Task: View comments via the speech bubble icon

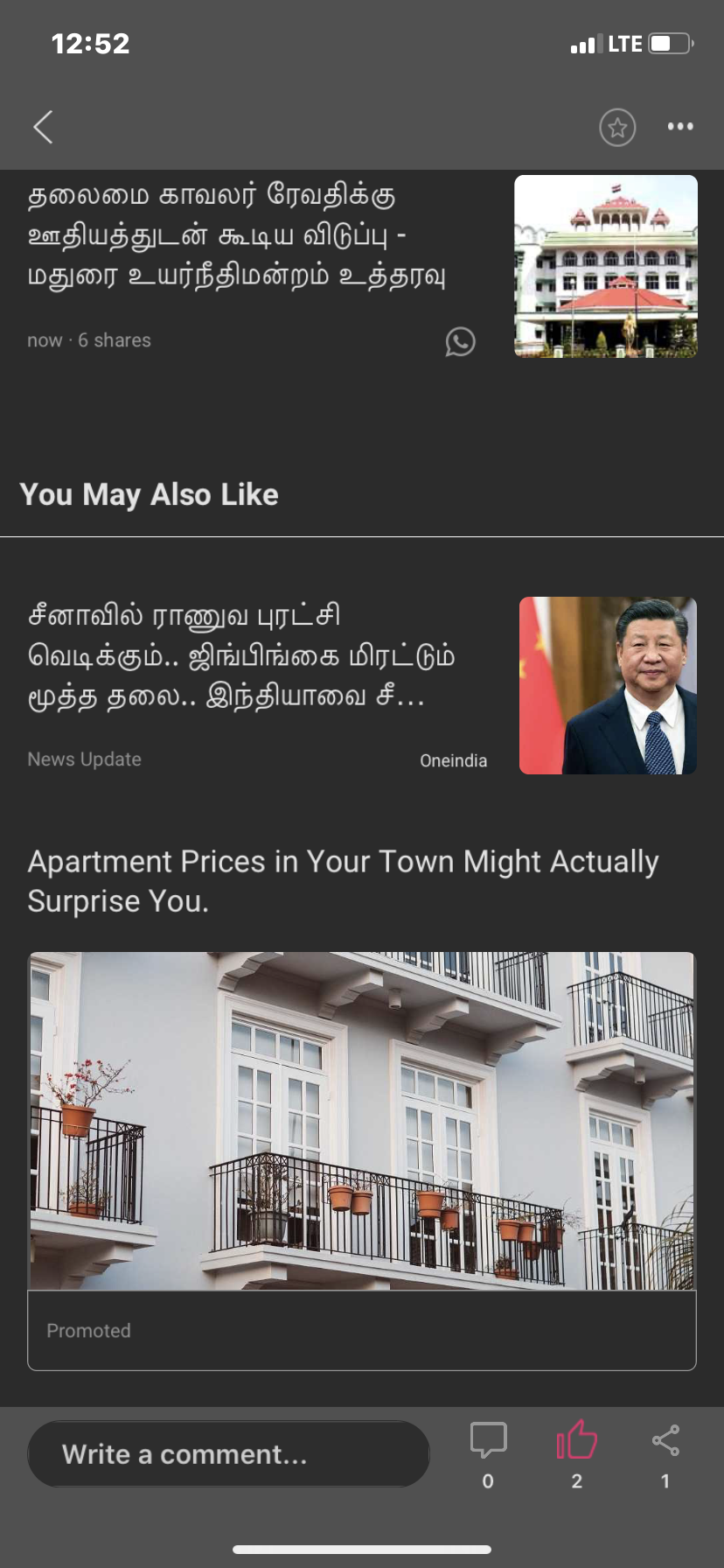Action: click(488, 1440)
